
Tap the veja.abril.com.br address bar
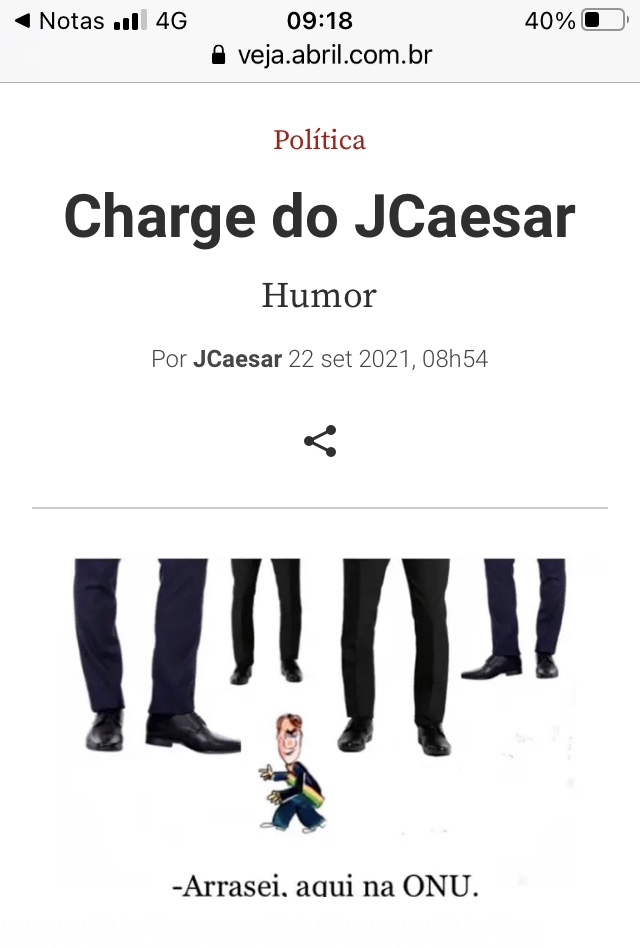click(x=322, y=56)
